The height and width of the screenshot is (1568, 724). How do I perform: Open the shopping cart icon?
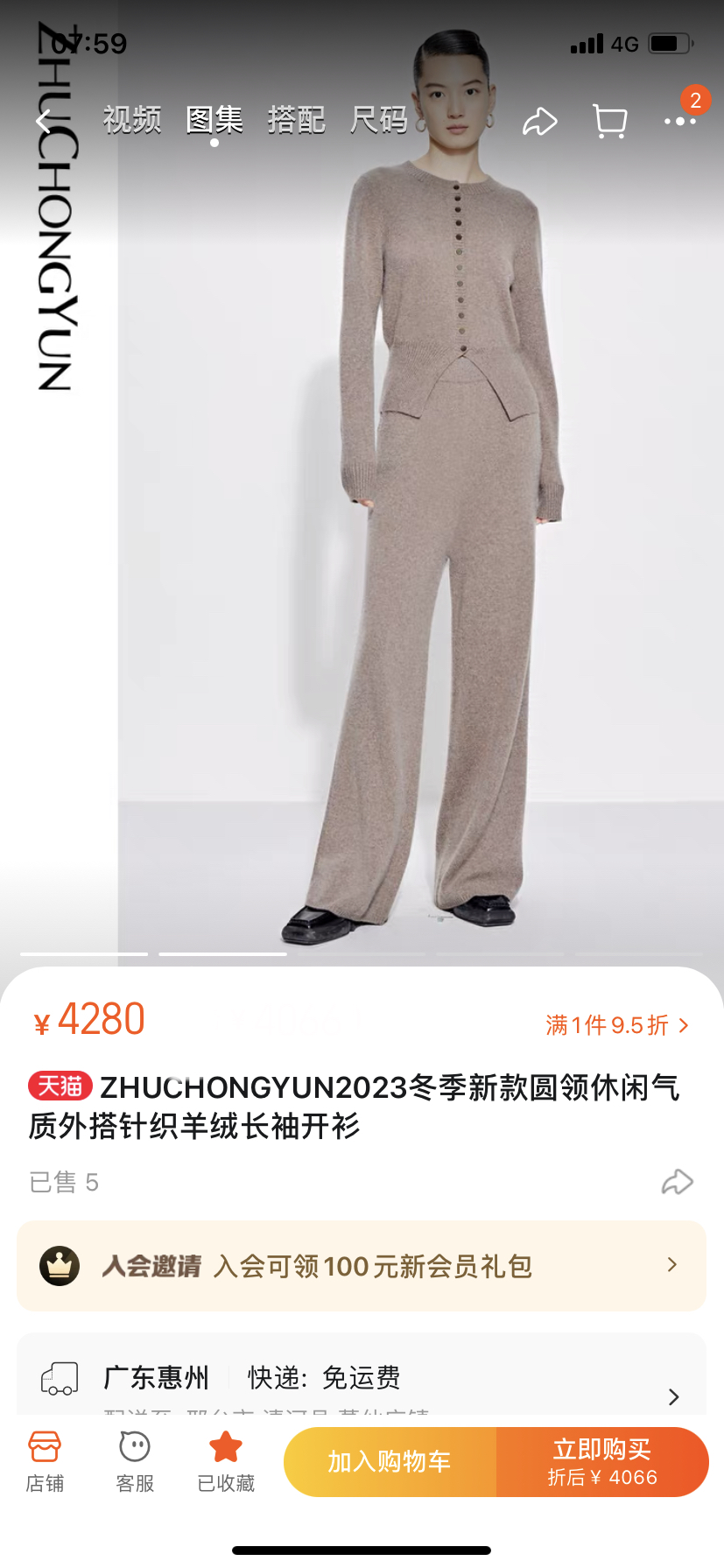point(609,122)
